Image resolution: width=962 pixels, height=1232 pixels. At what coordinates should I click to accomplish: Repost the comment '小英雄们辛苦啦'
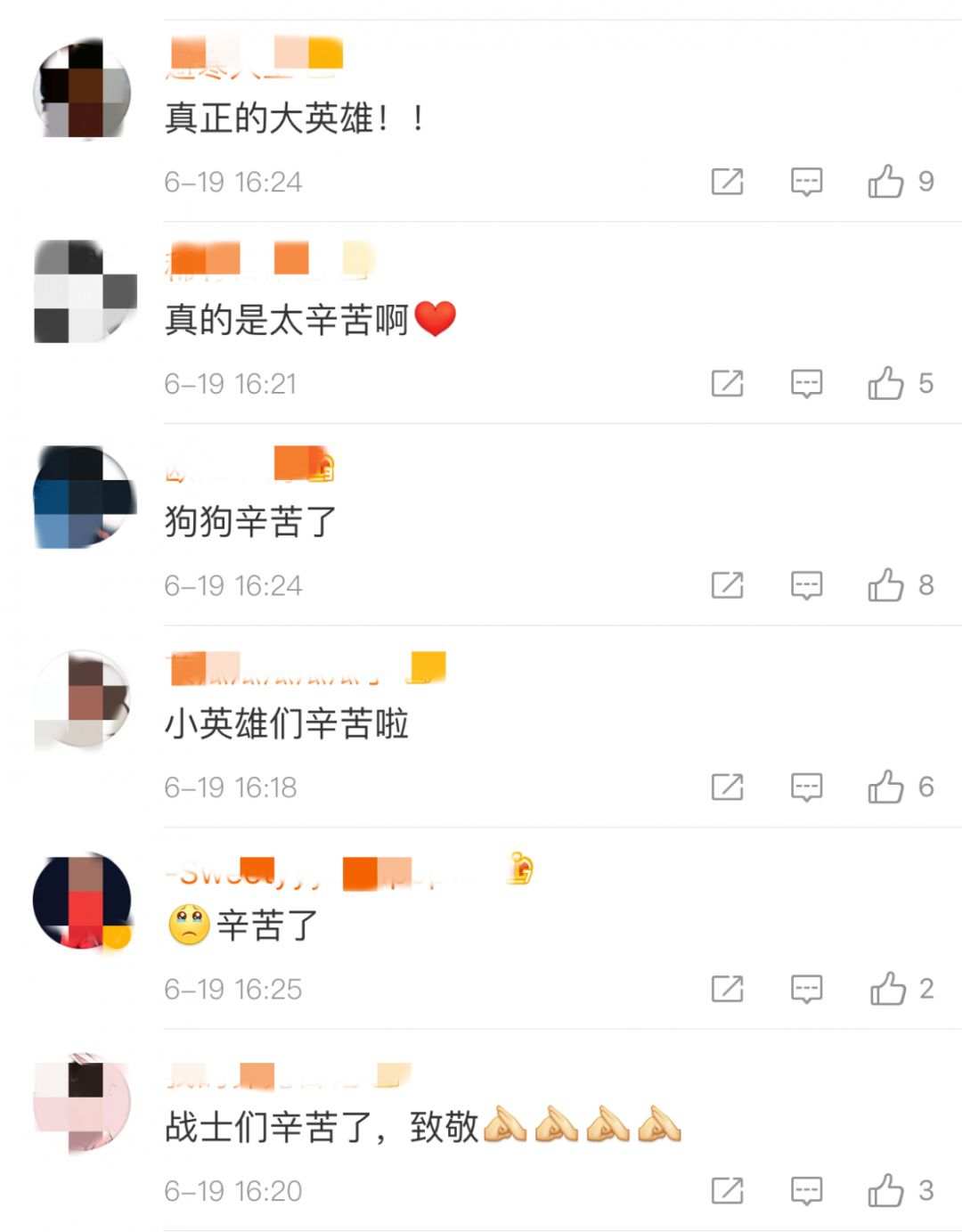click(x=727, y=787)
